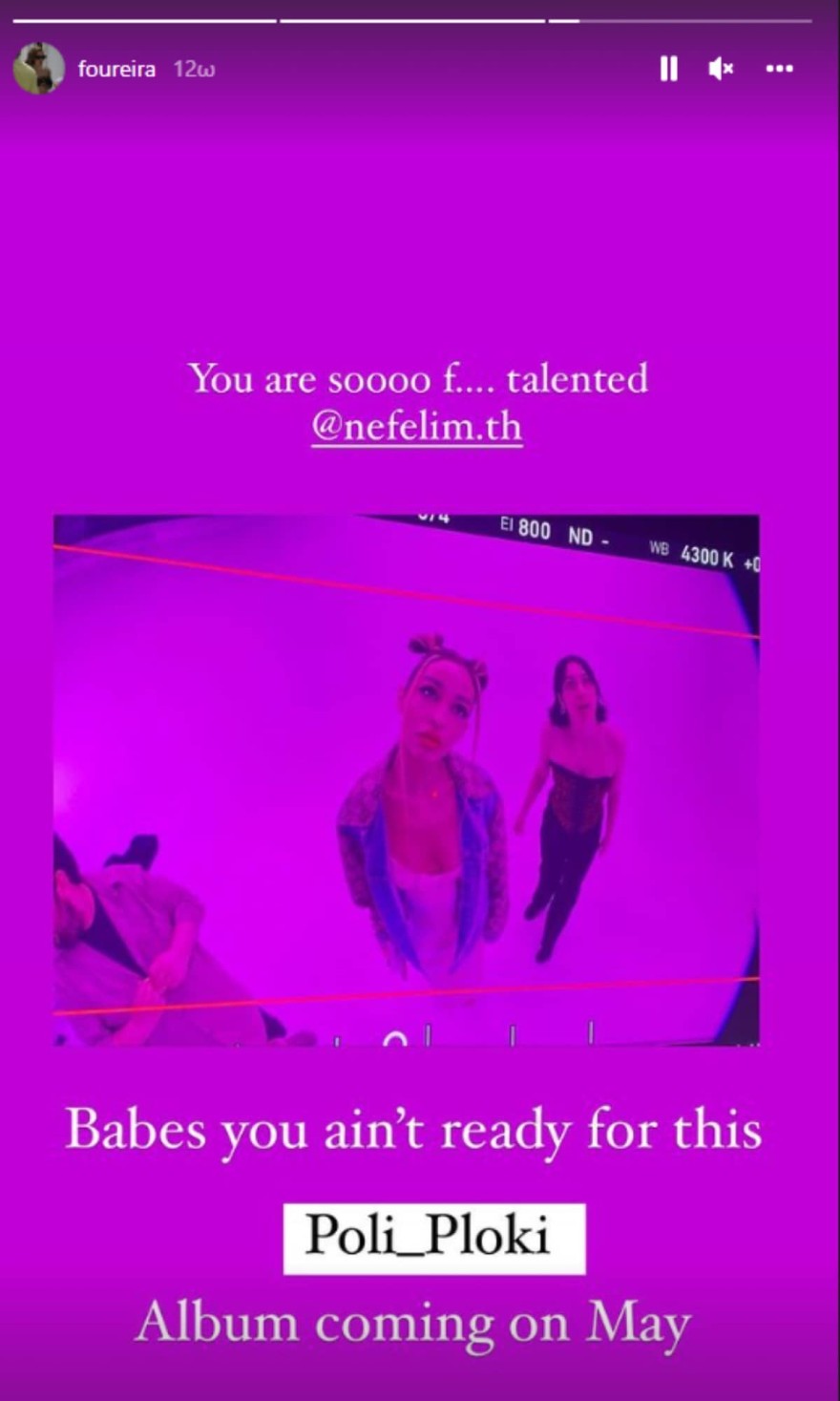Open foureira's profile picture
Screen dimensions: 840x1401
38,69
